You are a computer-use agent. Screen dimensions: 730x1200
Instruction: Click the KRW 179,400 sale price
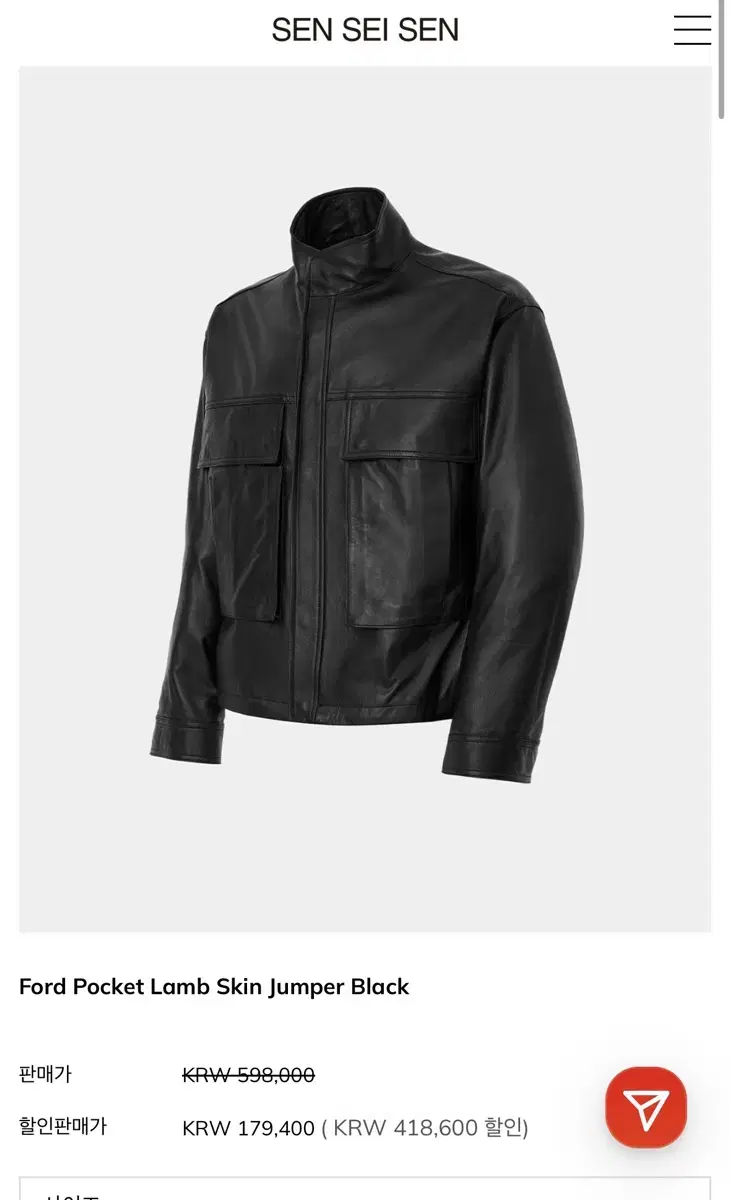pyautogui.click(x=247, y=1125)
